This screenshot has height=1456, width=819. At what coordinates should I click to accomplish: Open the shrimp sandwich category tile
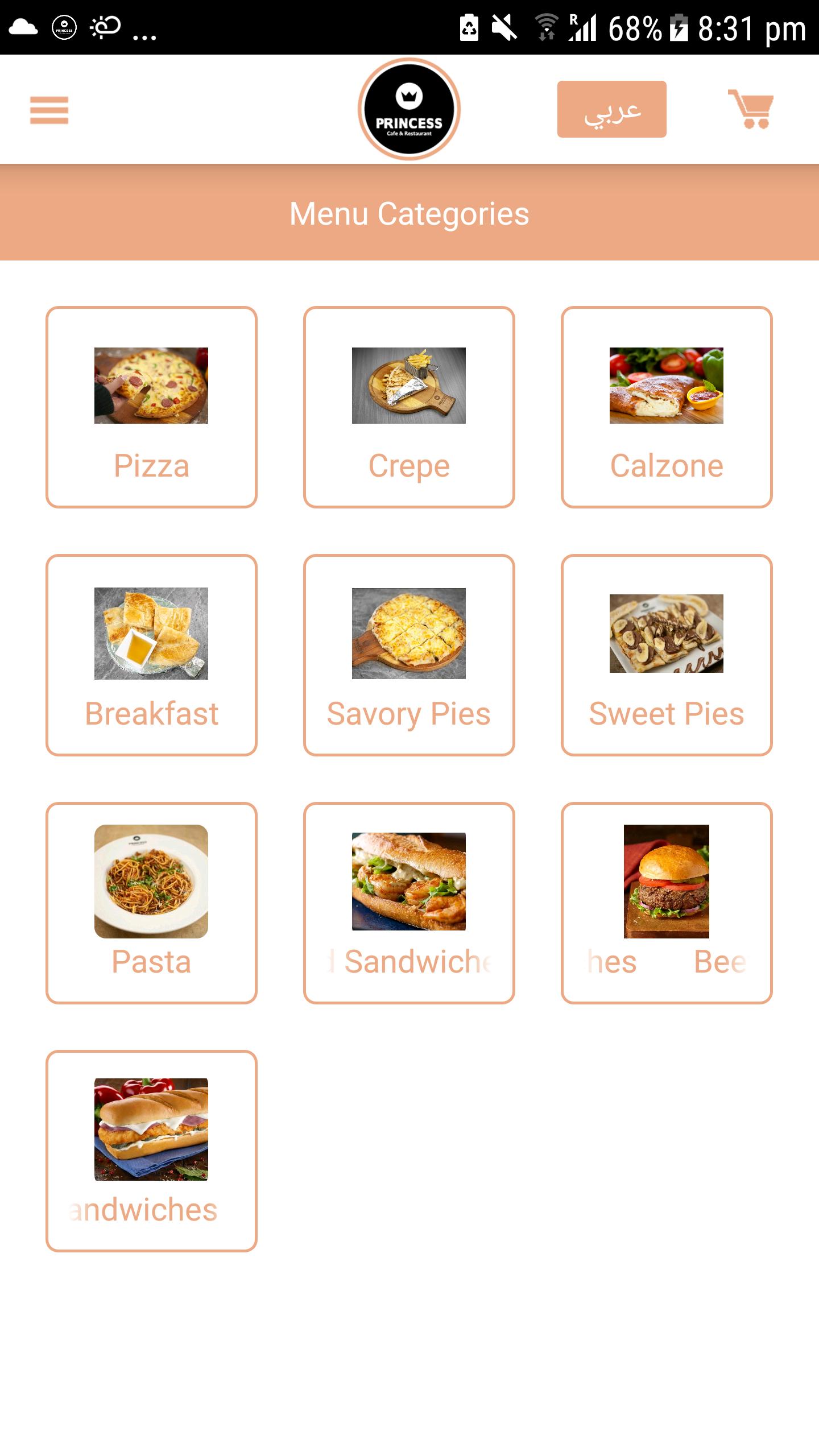point(409,903)
